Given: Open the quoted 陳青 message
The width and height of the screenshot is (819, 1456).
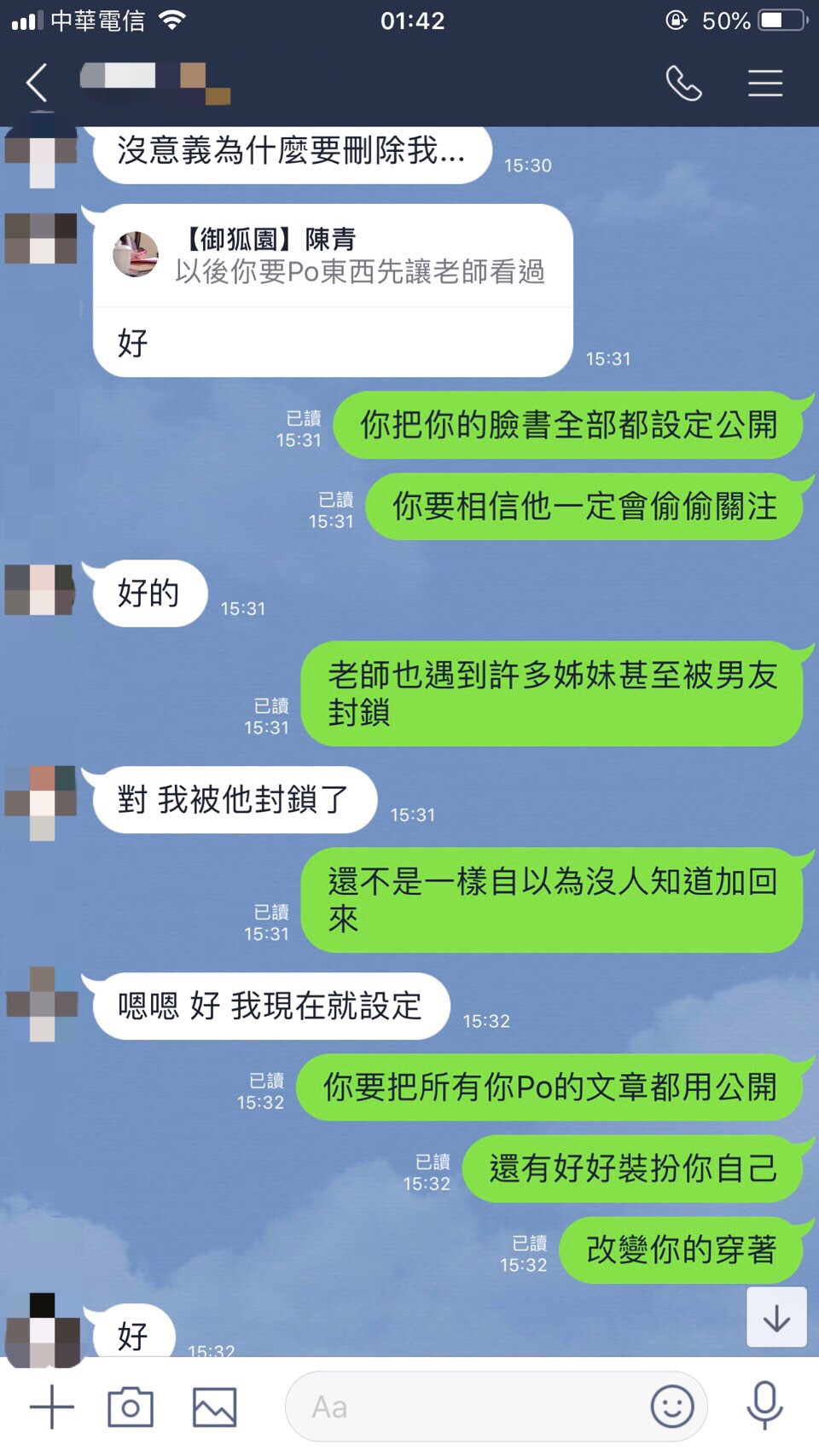Looking at the screenshot, I should tap(333, 257).
